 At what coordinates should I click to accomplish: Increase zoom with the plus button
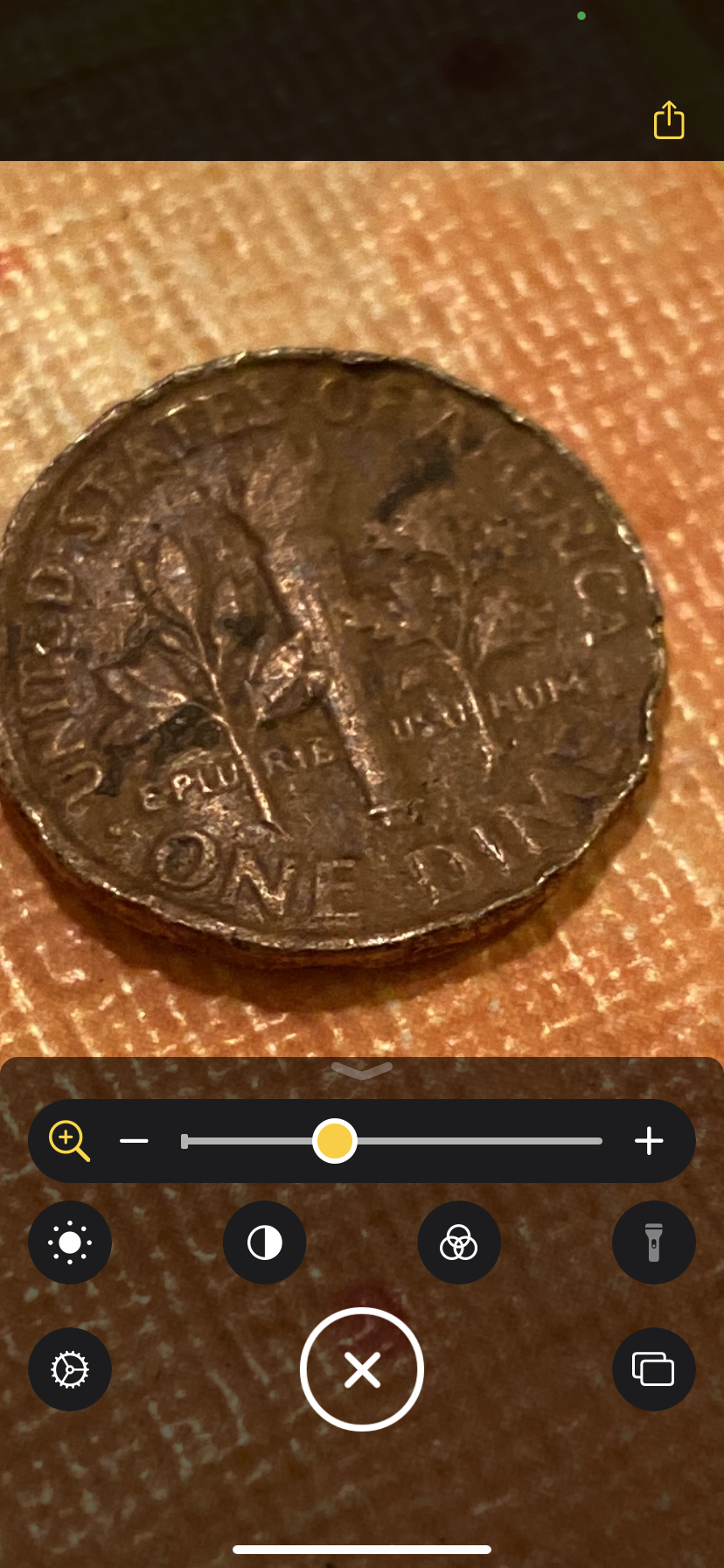tap(649, 1141)
